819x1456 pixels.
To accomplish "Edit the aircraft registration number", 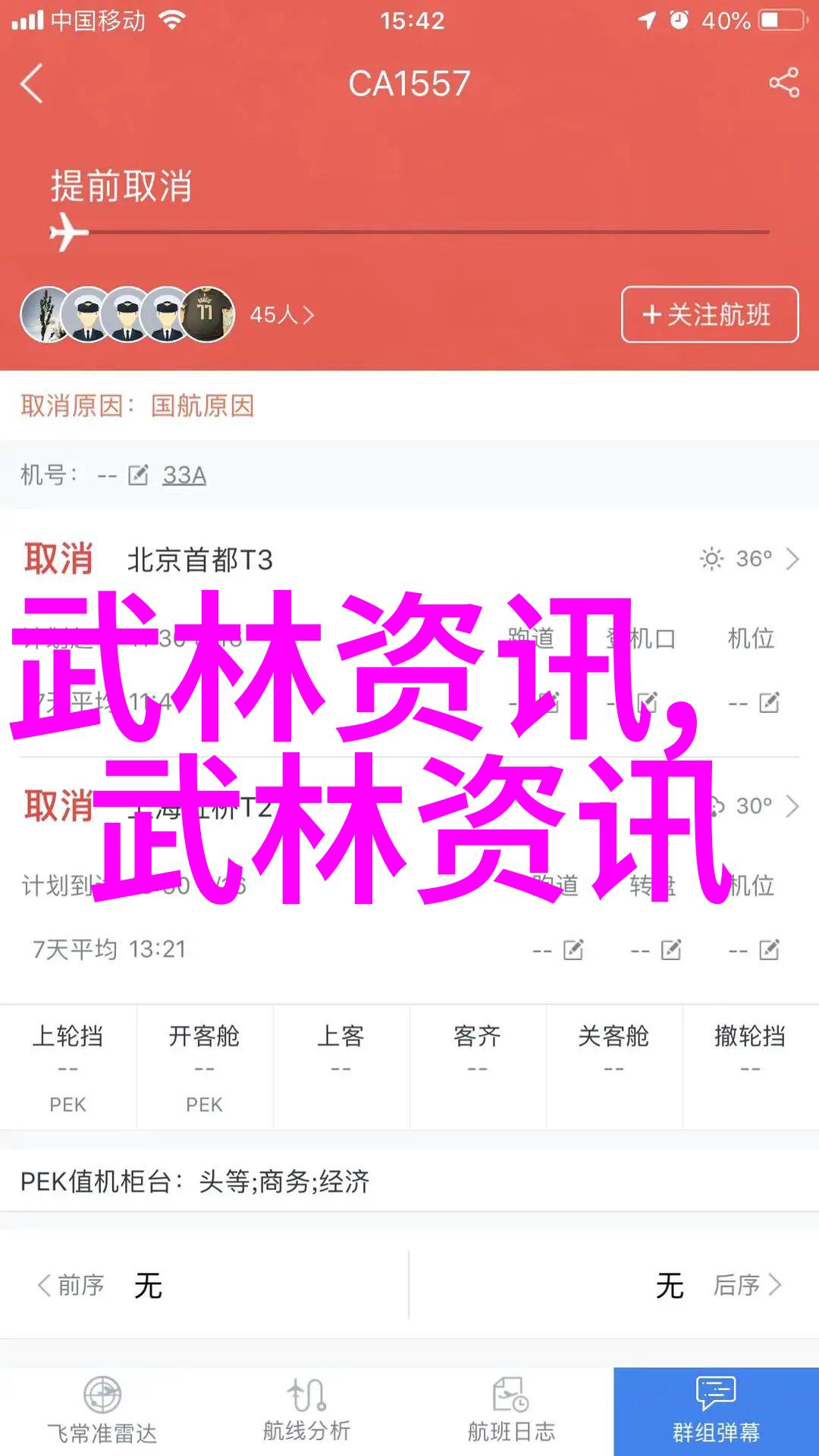I will pyautogui.click(x=138, y=475).
